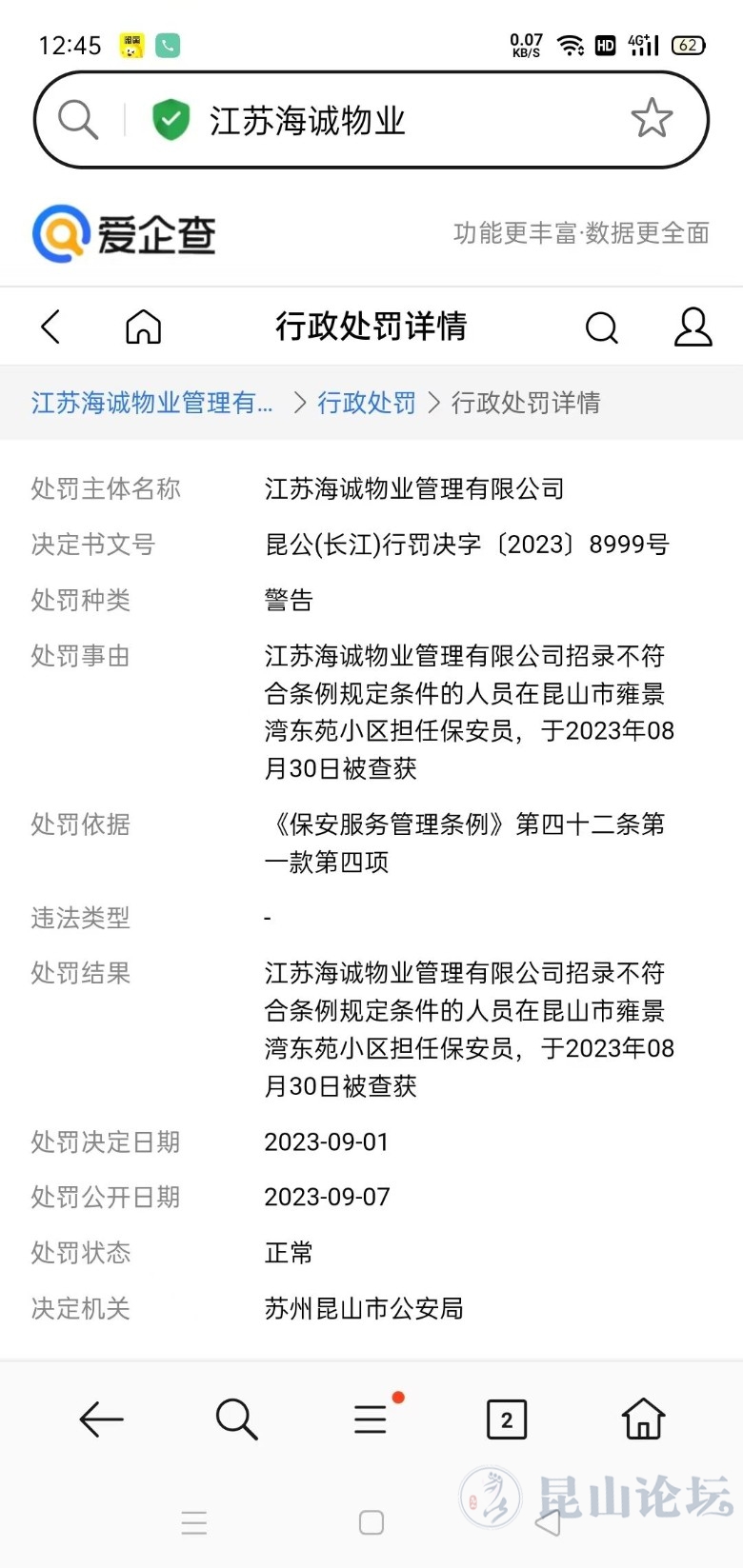The width and height of the screenshot is (743, 1568).
Task: Open browser search from the bottom toolbar
Action: click(236, 1419)
